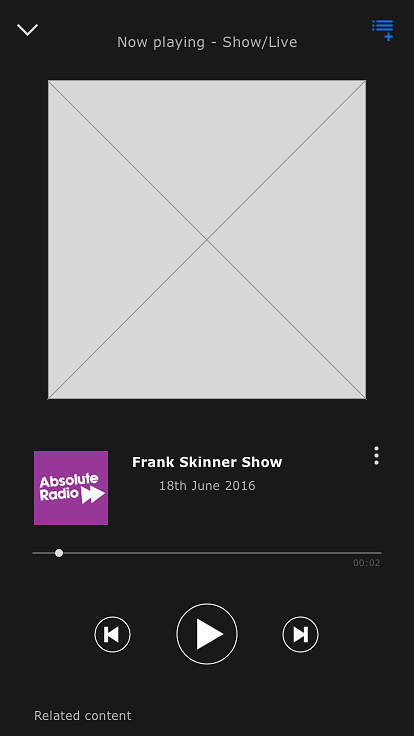
Task: Collapse the player with the down chevron
Action: 27,30
